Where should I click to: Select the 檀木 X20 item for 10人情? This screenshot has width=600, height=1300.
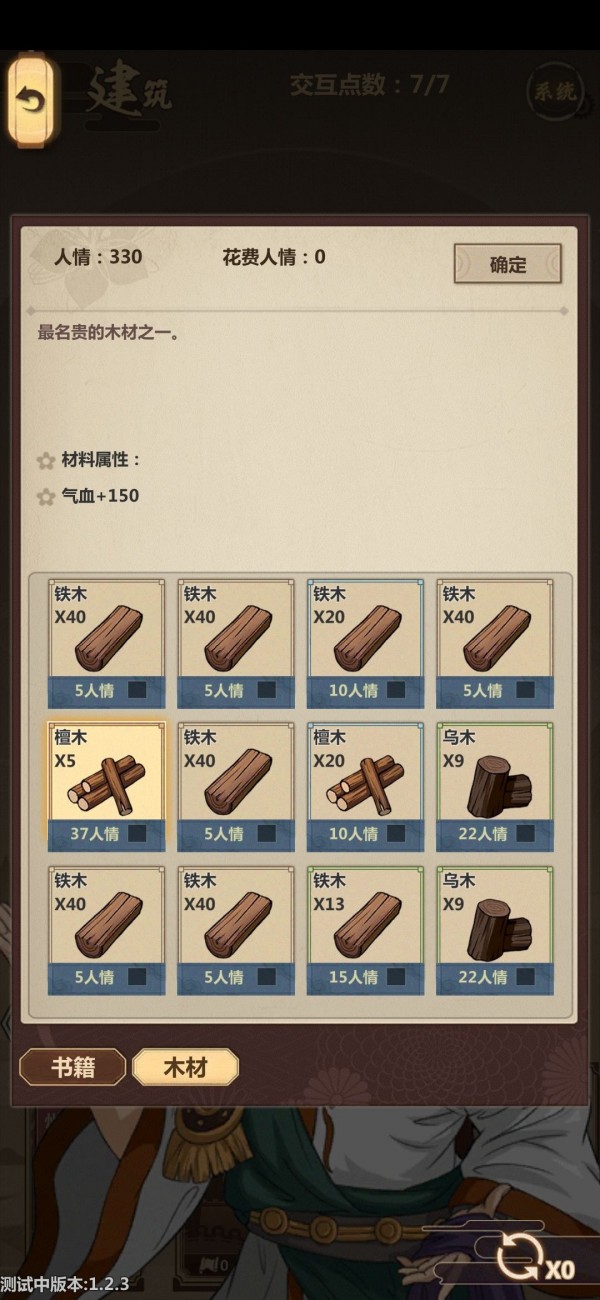tap(366, 775)
